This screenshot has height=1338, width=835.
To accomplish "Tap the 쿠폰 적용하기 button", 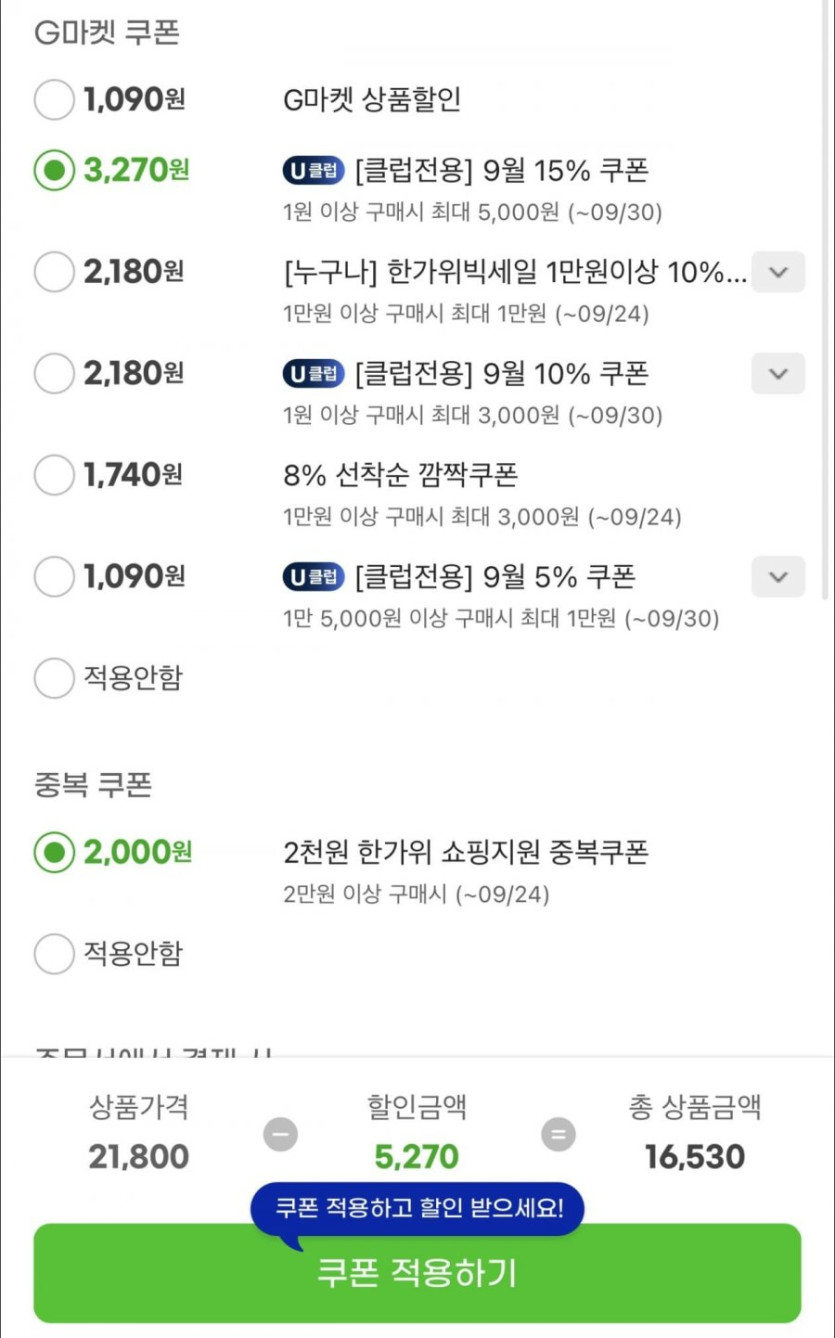I will pos(417,1273).
